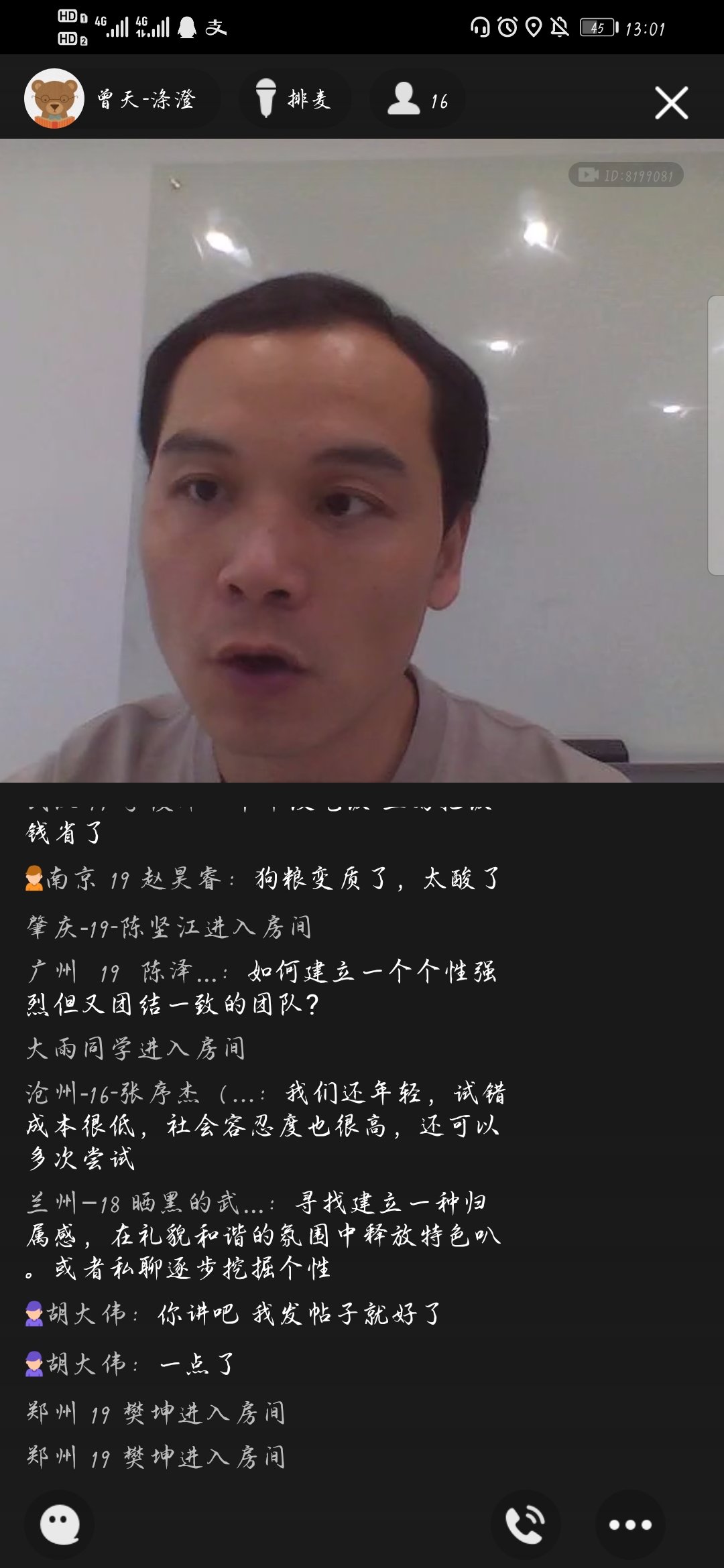Open the three-dot more options menu
The width and height of the screenshot is (724, 1568).
[629, 1524]
